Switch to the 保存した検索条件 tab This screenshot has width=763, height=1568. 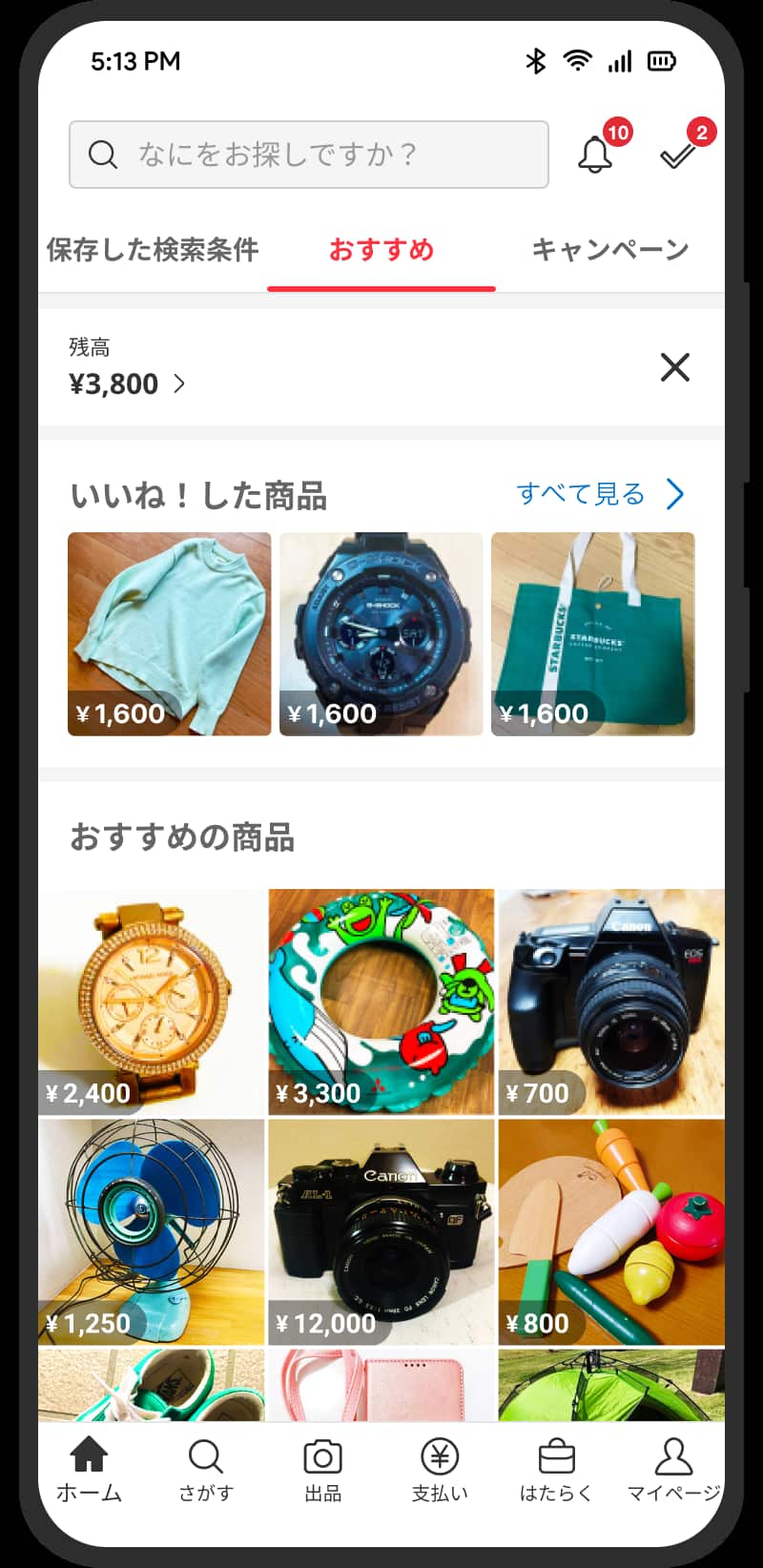pyautogui.click(x=153, y=250)
